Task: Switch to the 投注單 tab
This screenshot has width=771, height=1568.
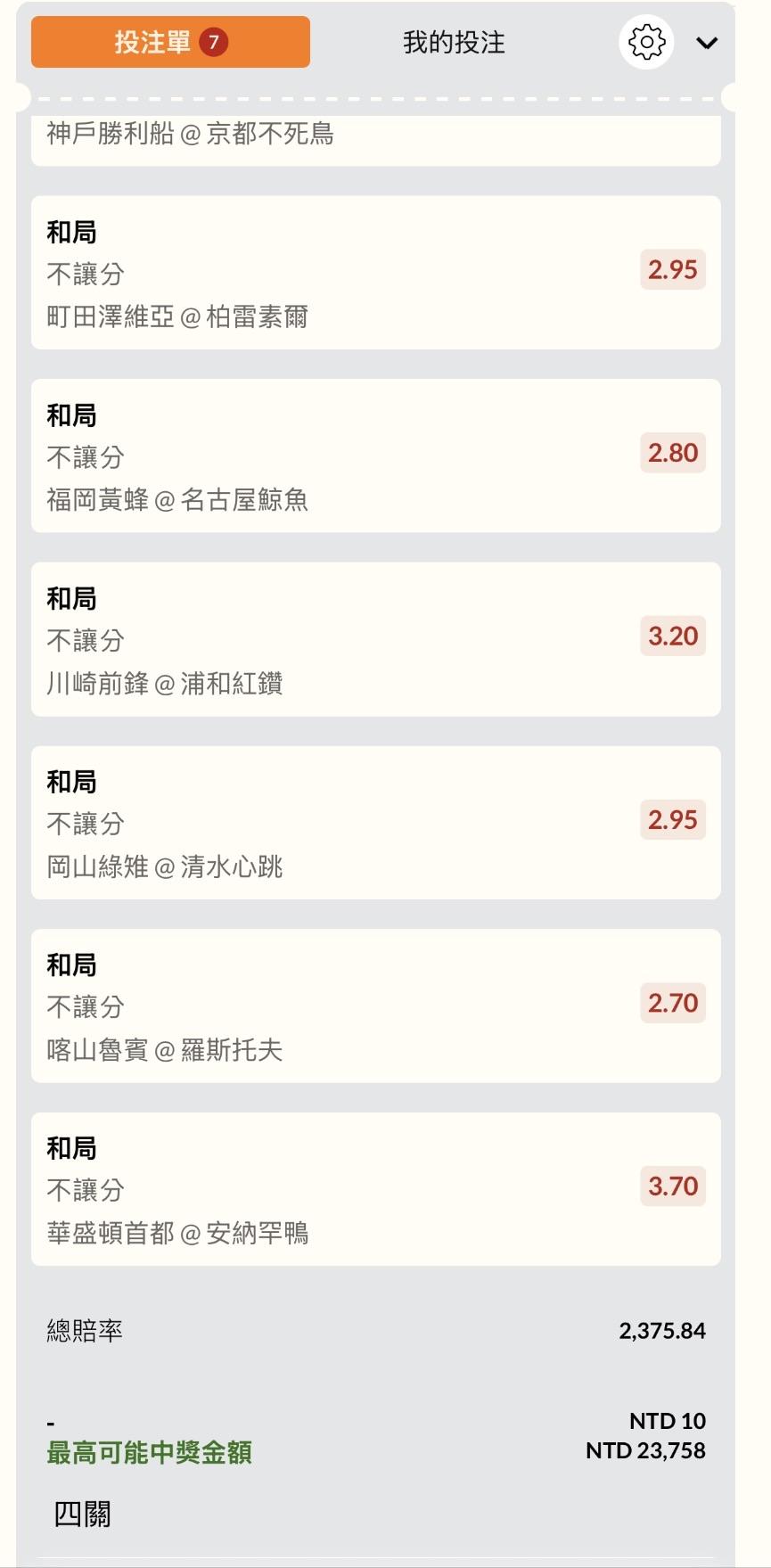Action: pos(170,42)
